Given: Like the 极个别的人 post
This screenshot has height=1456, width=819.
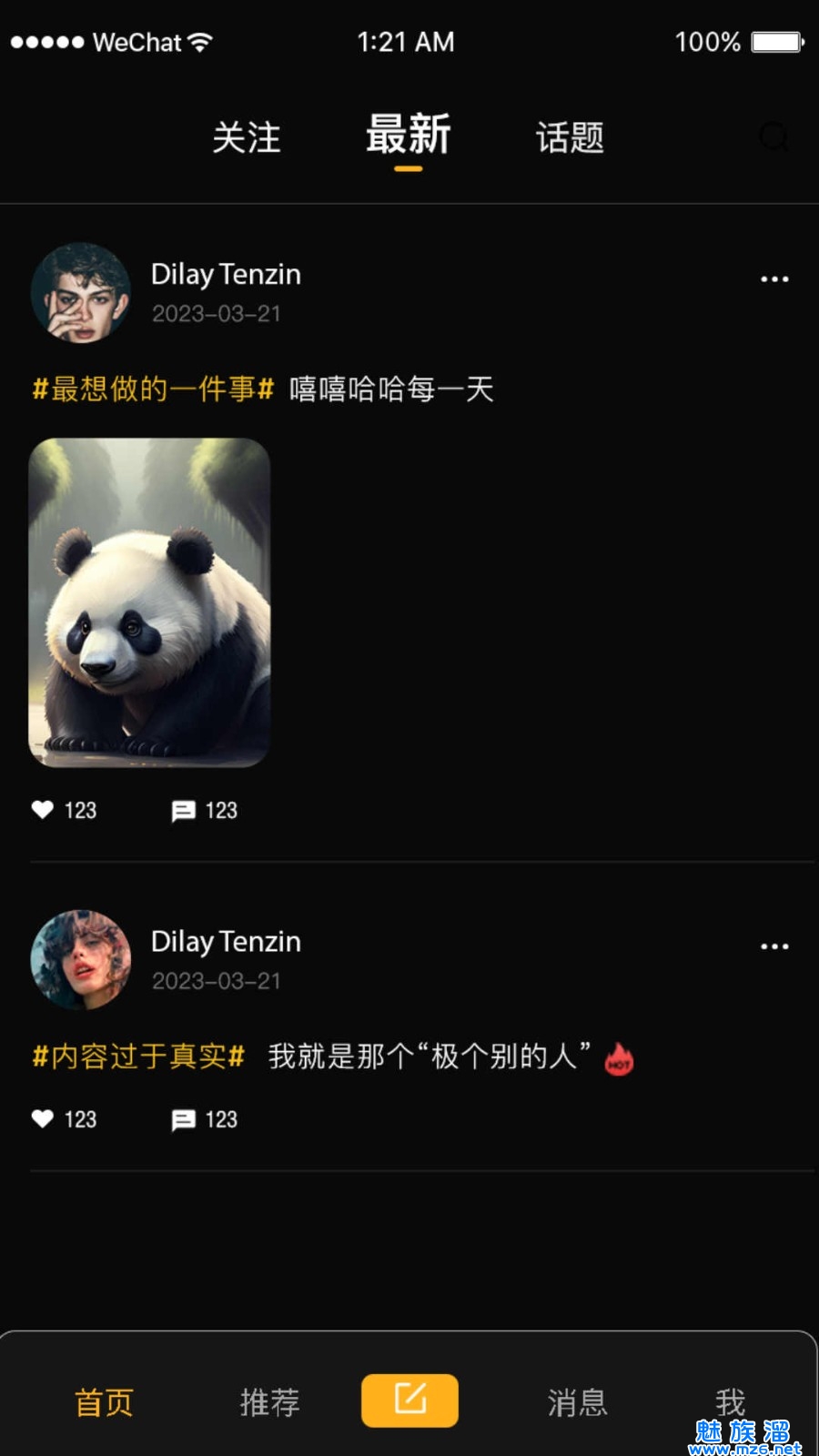Looking at the screenshot, I should click(x=43, y=1119).
